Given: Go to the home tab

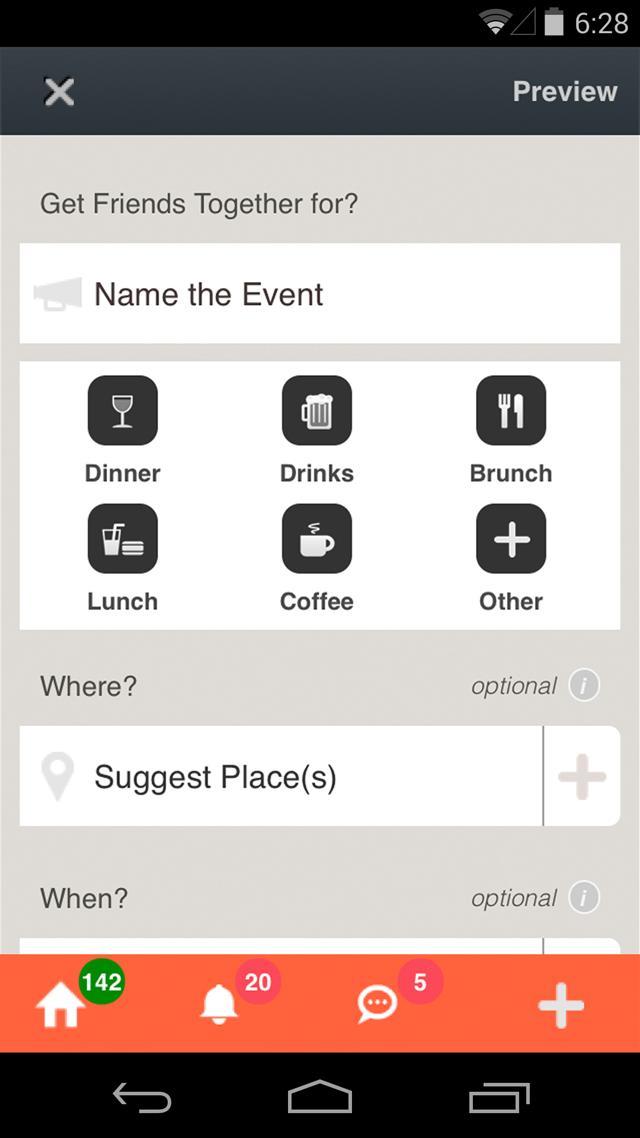Looking at the screenshot, I should click(x=62, y=1005).
